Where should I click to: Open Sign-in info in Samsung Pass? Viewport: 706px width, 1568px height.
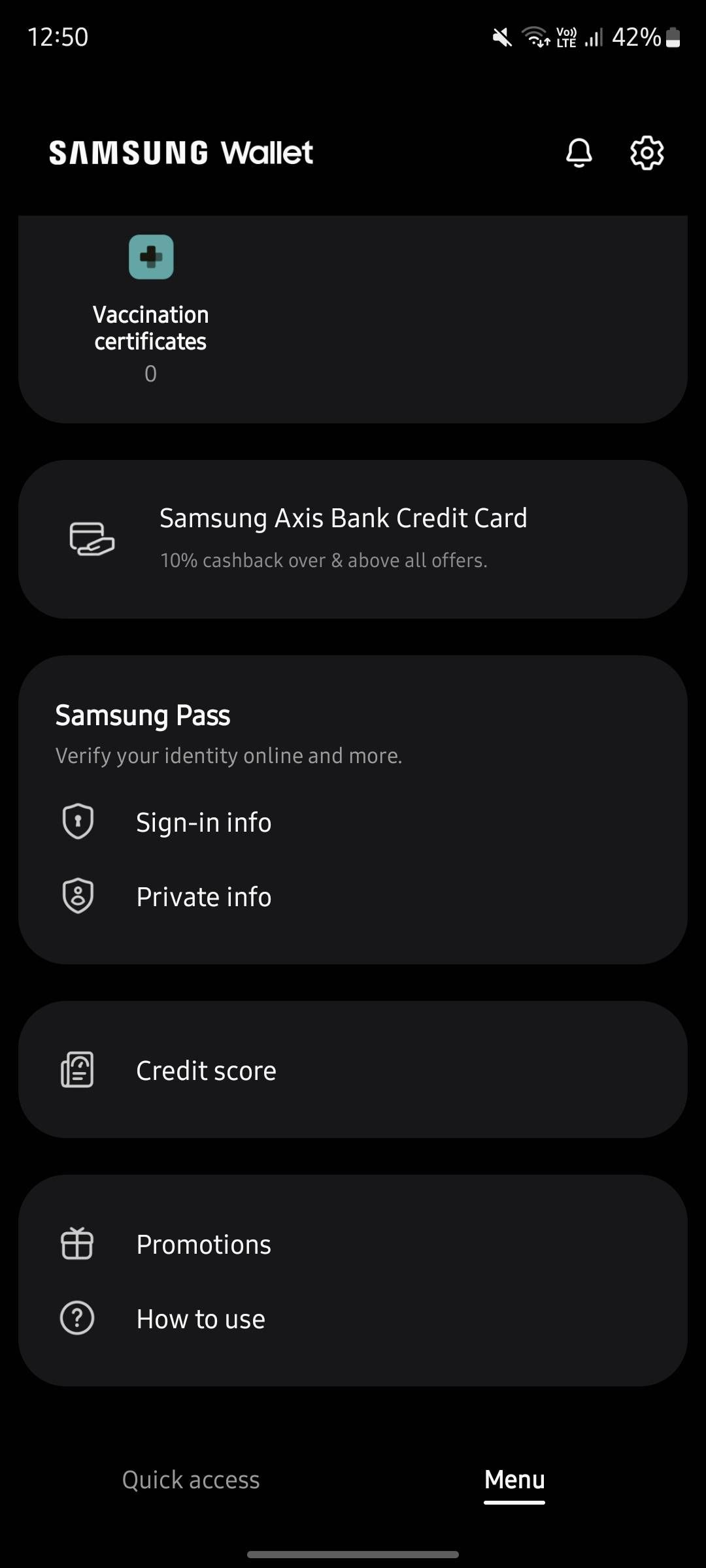[x=203, y=823]
